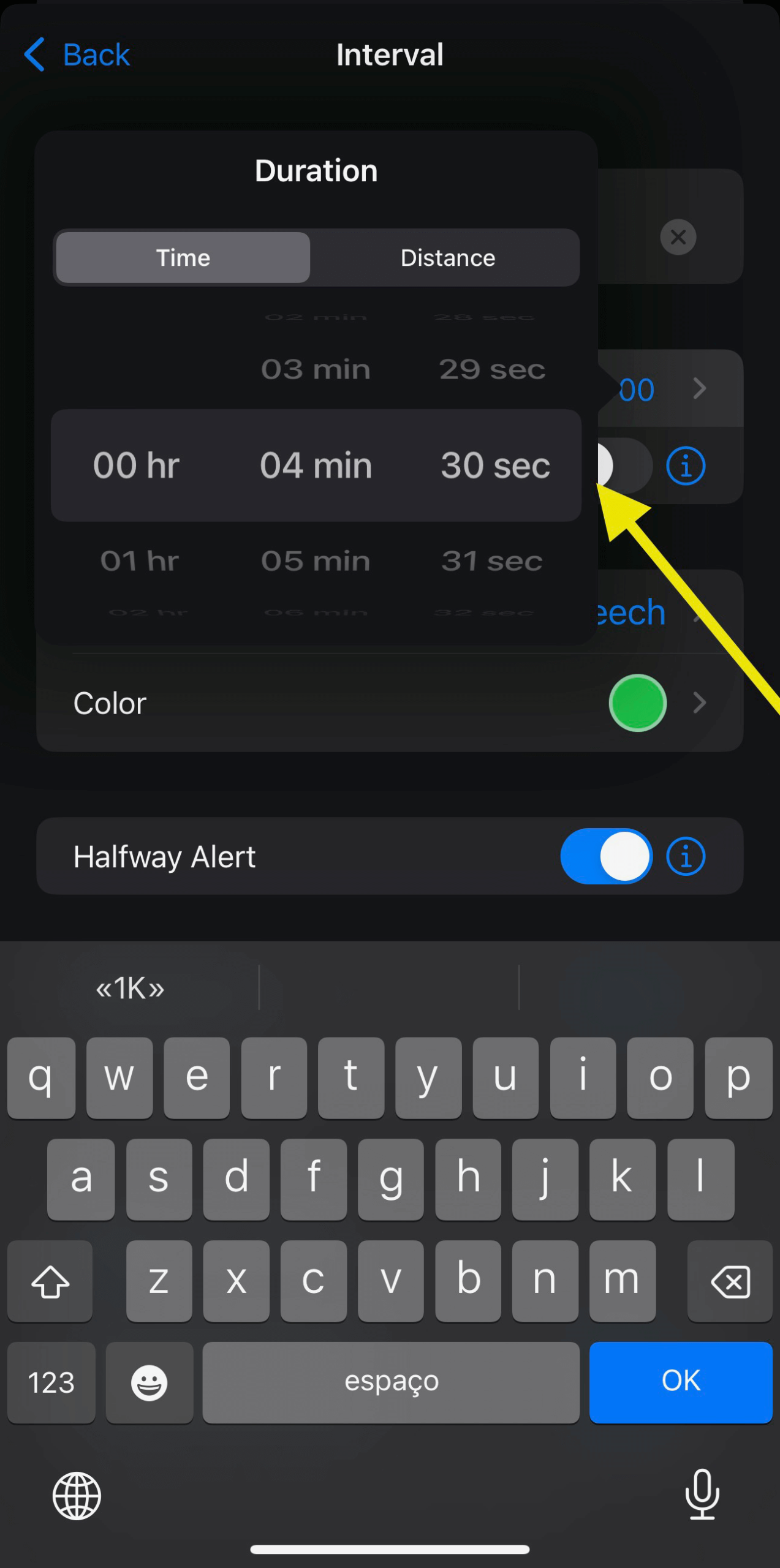Pick 01 hr in duration picker
This screenshot has height=1568, width=780.
tap(140, 560)
